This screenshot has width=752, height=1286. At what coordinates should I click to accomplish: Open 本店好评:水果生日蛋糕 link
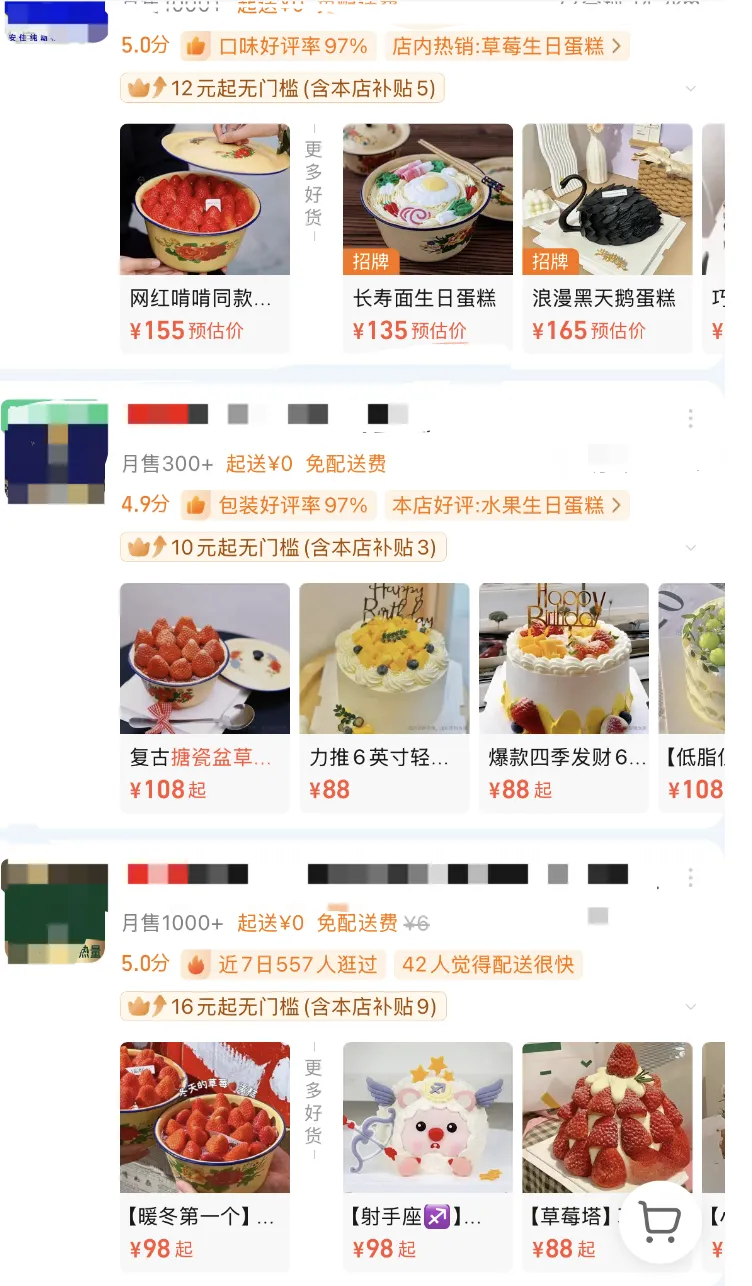click(506, 506)
